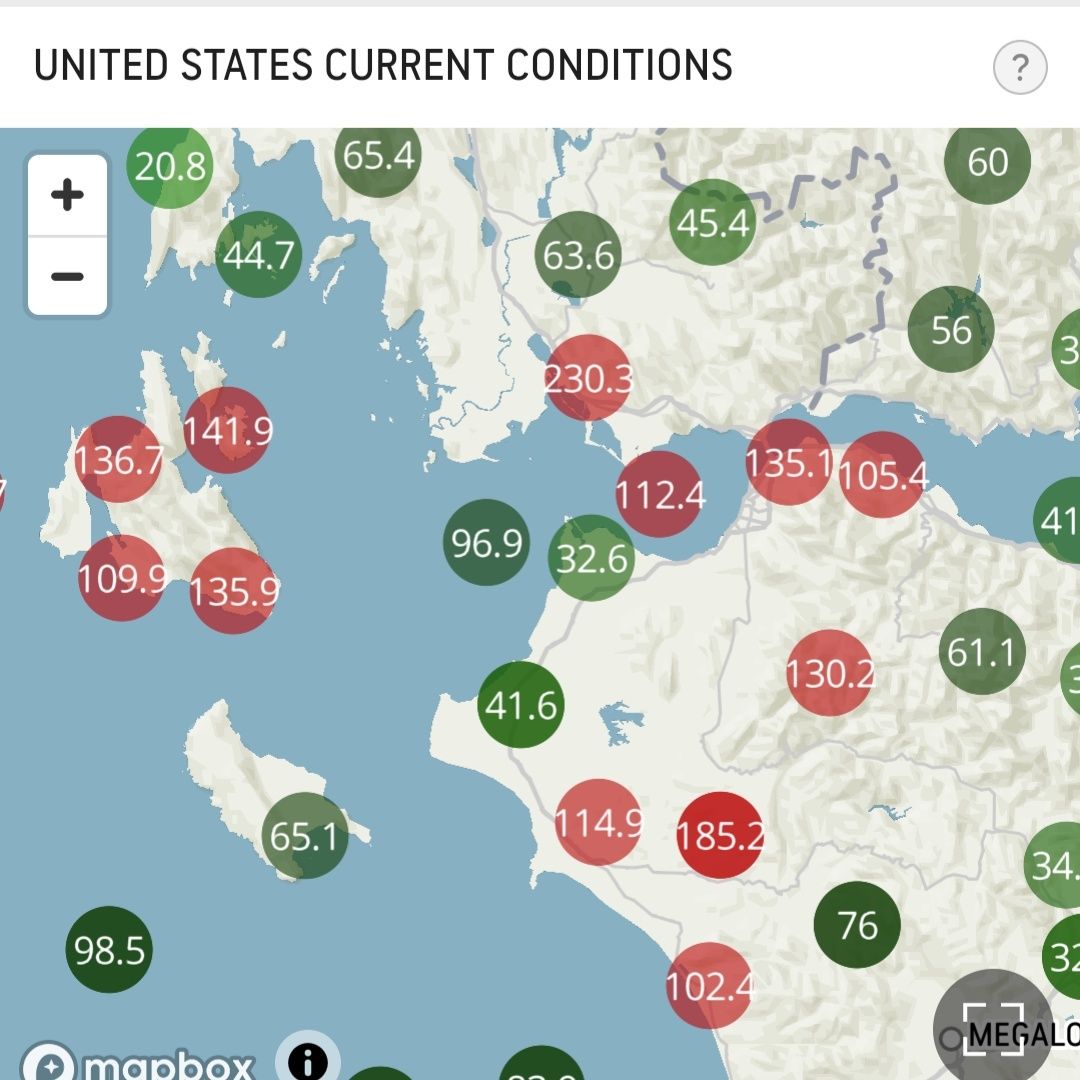View details for the 41.6 marker
Screen dimensions: 1080x1080
click(x=521, y=705)
